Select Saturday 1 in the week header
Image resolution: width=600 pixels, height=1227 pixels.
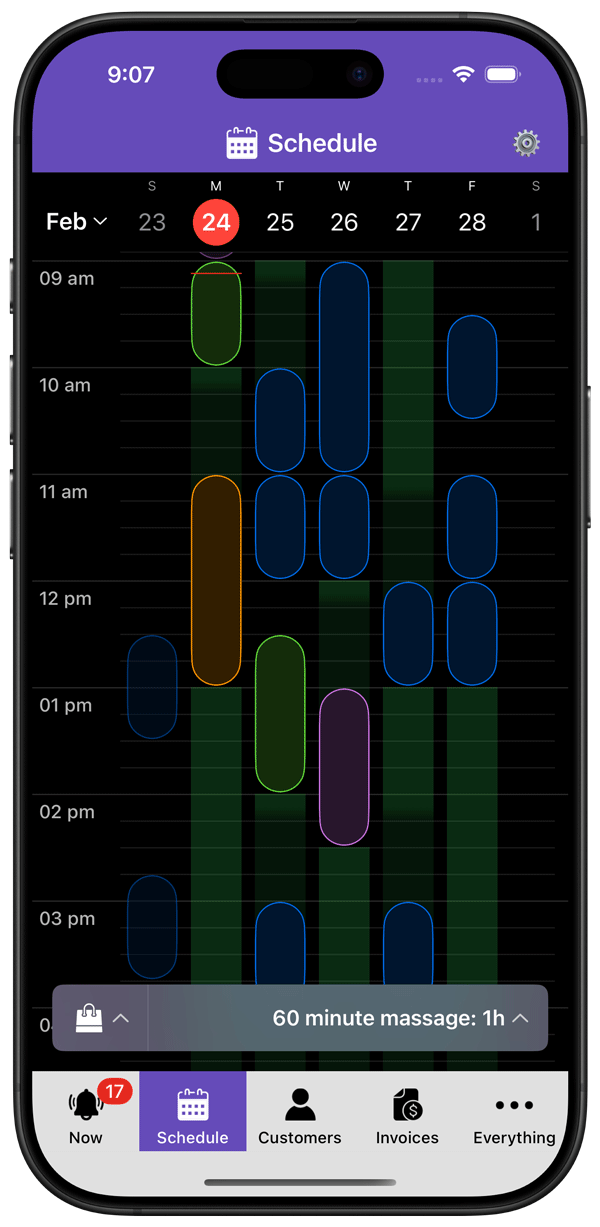(x=536, y=222)
